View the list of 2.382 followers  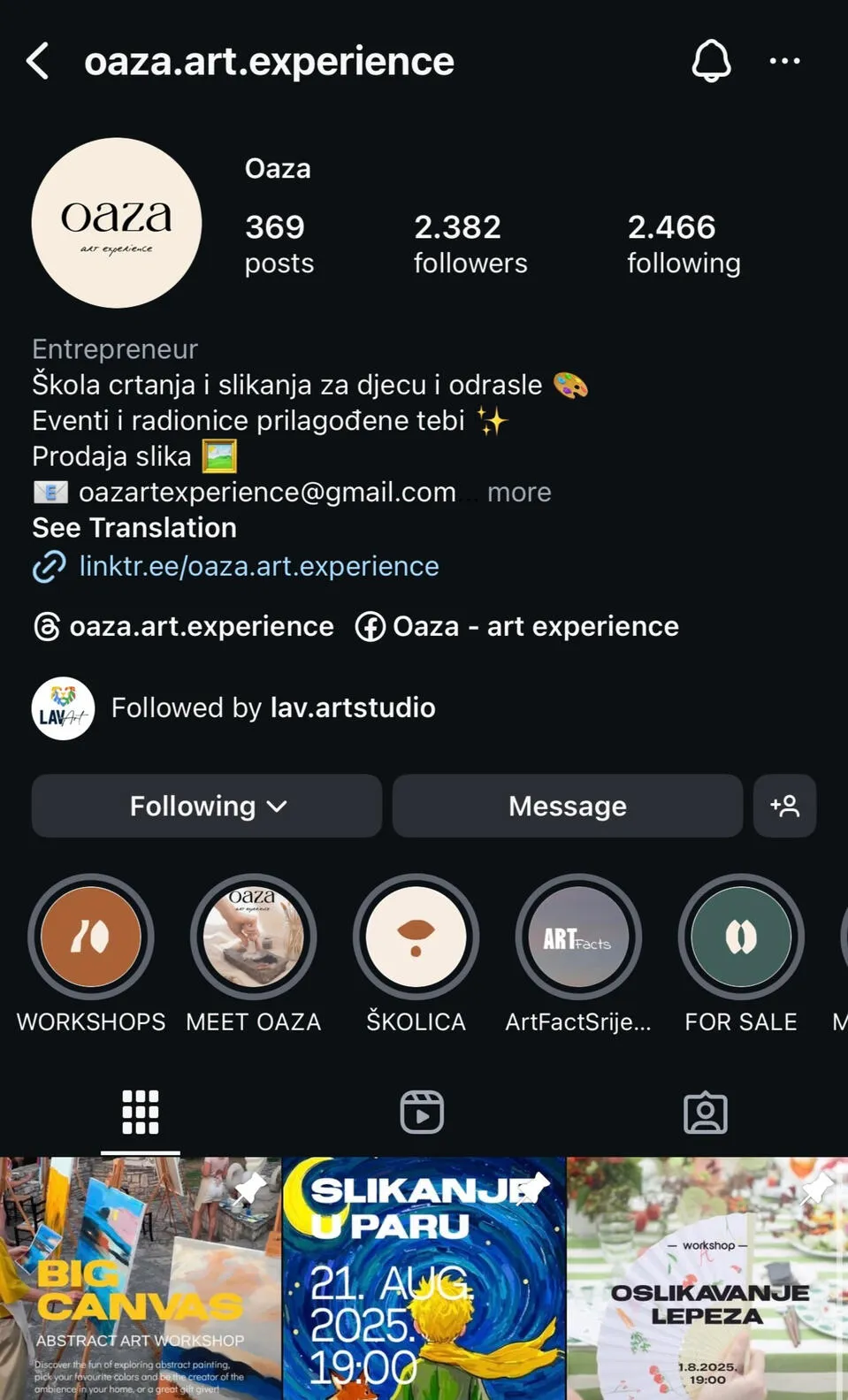470,243
